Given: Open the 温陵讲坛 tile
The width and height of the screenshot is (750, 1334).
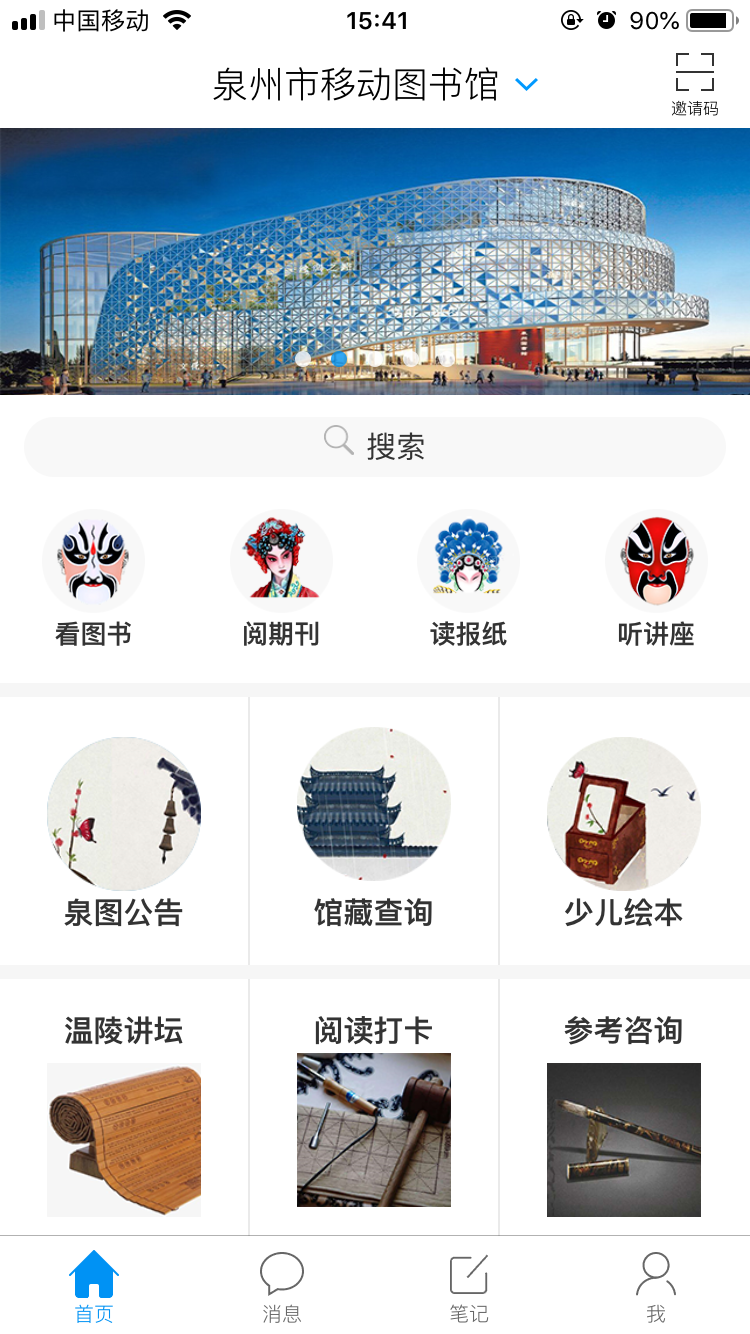Looking at the screenshot, I should click(x=124, y=1110).
